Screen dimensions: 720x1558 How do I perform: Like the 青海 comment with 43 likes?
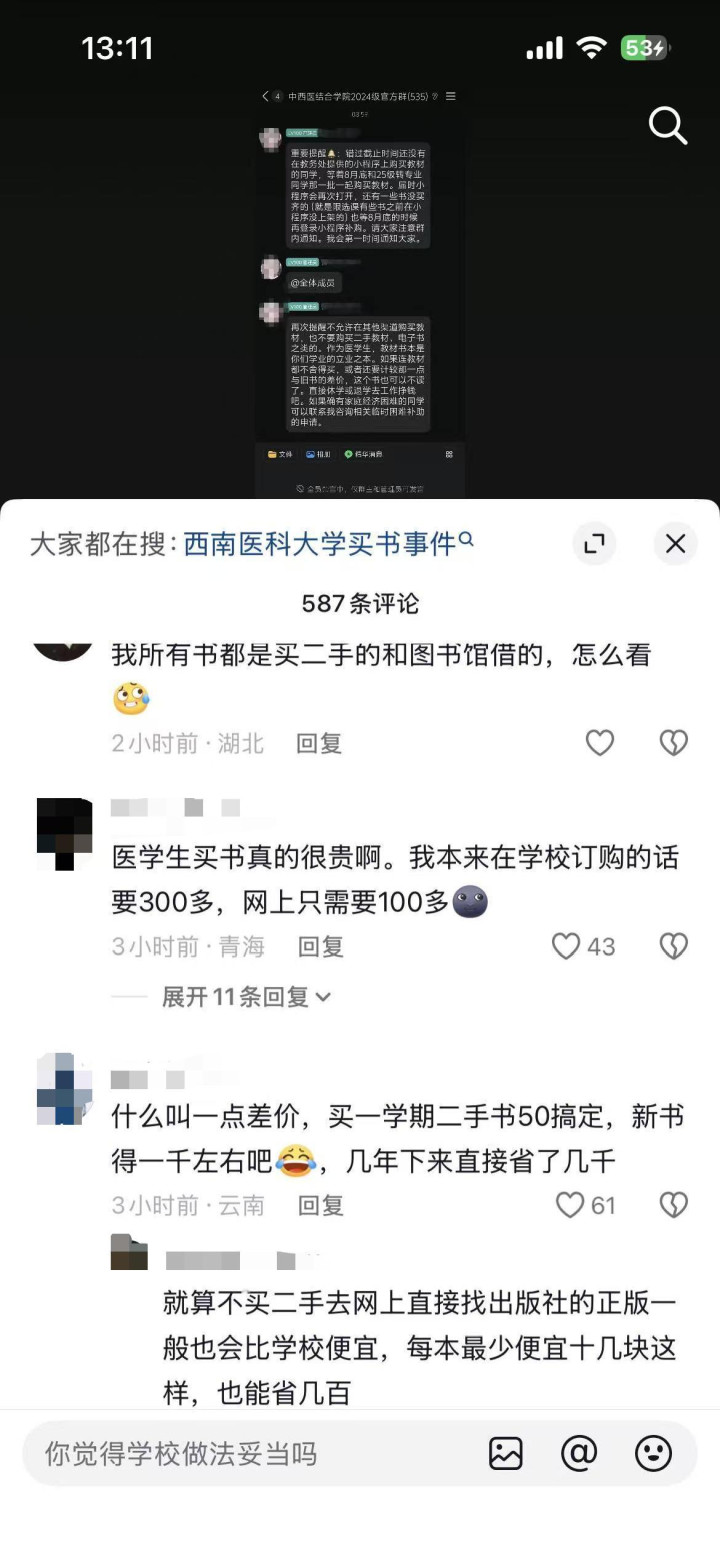click(x=584, y=946)
